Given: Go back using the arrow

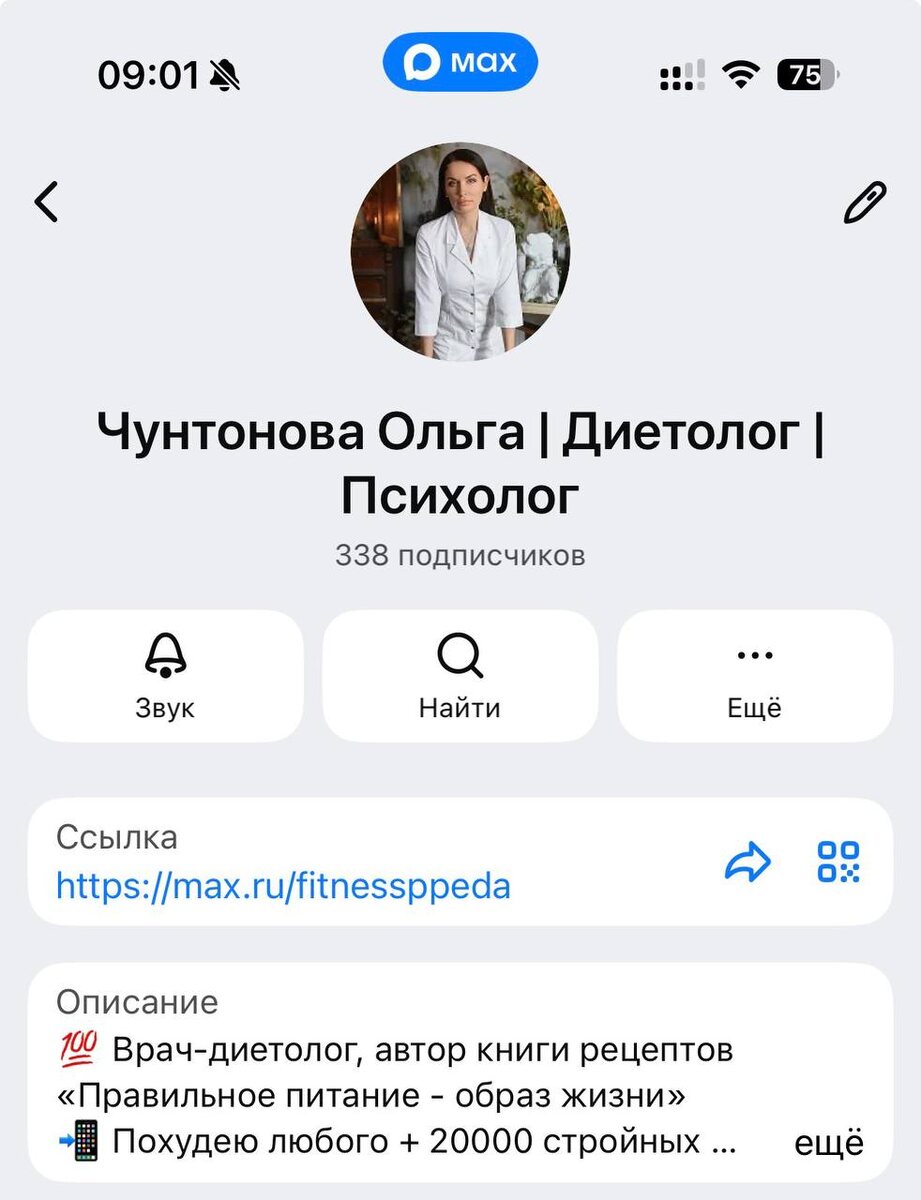Looking at the screenshot, I should click(46, 201).
